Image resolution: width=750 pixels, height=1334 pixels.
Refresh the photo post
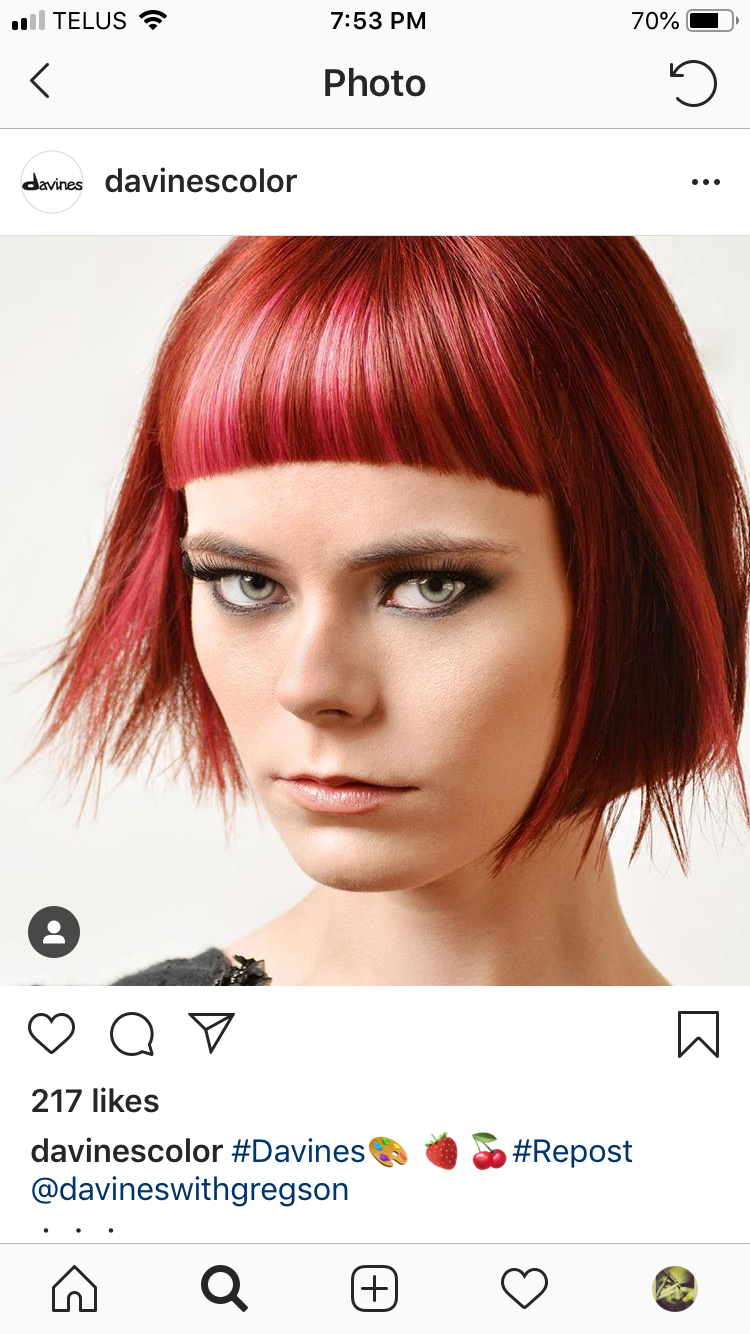coord(692,83)
